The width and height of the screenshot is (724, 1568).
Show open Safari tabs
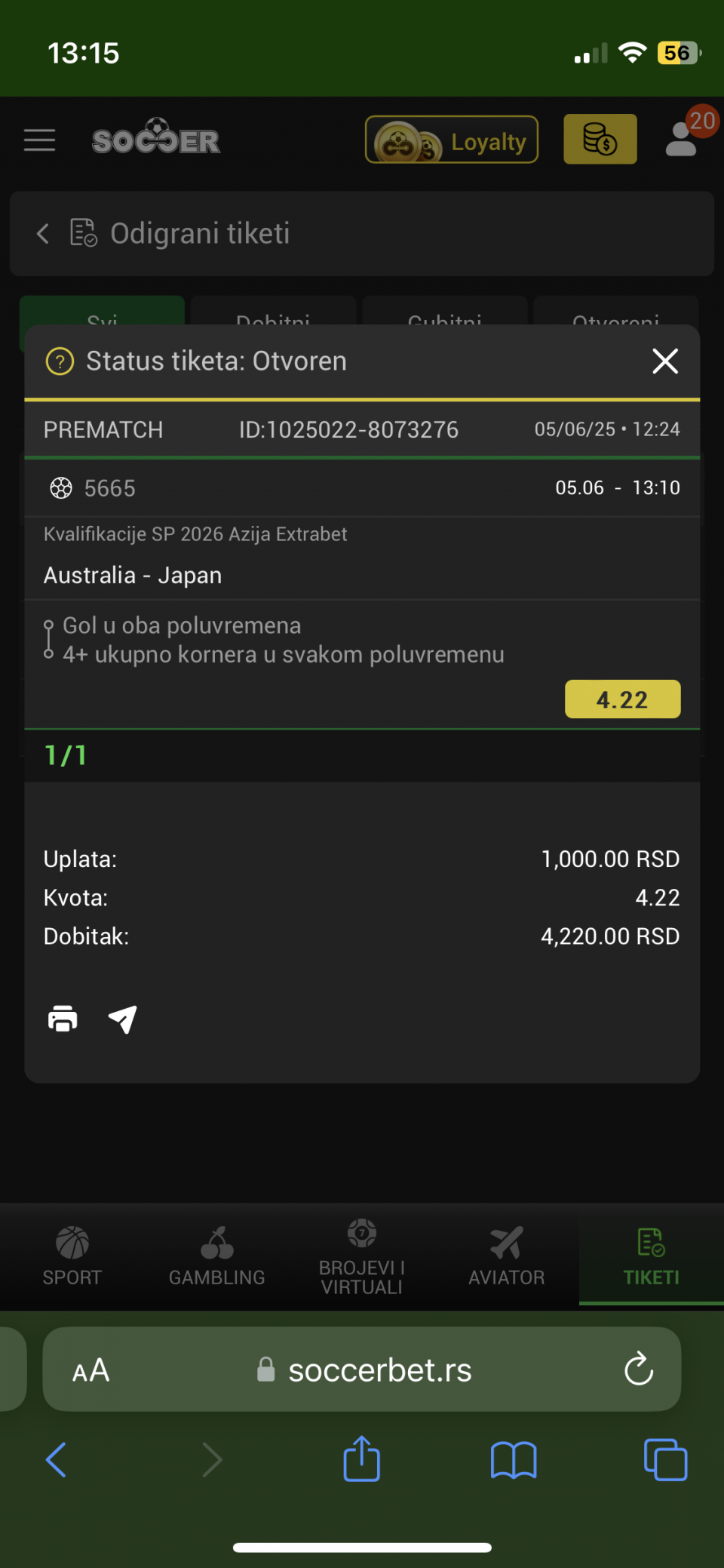(666, 1460)
